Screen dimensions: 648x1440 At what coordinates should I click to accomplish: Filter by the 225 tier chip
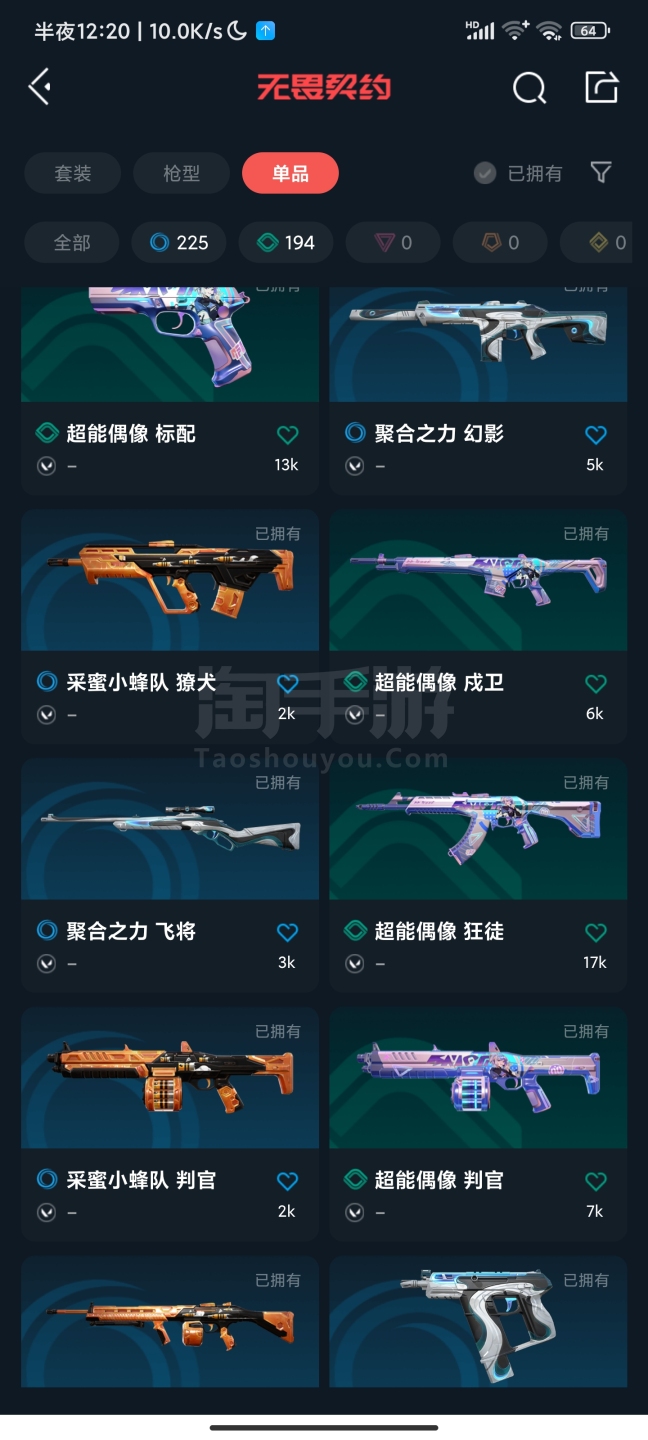(x=179, y=242)
